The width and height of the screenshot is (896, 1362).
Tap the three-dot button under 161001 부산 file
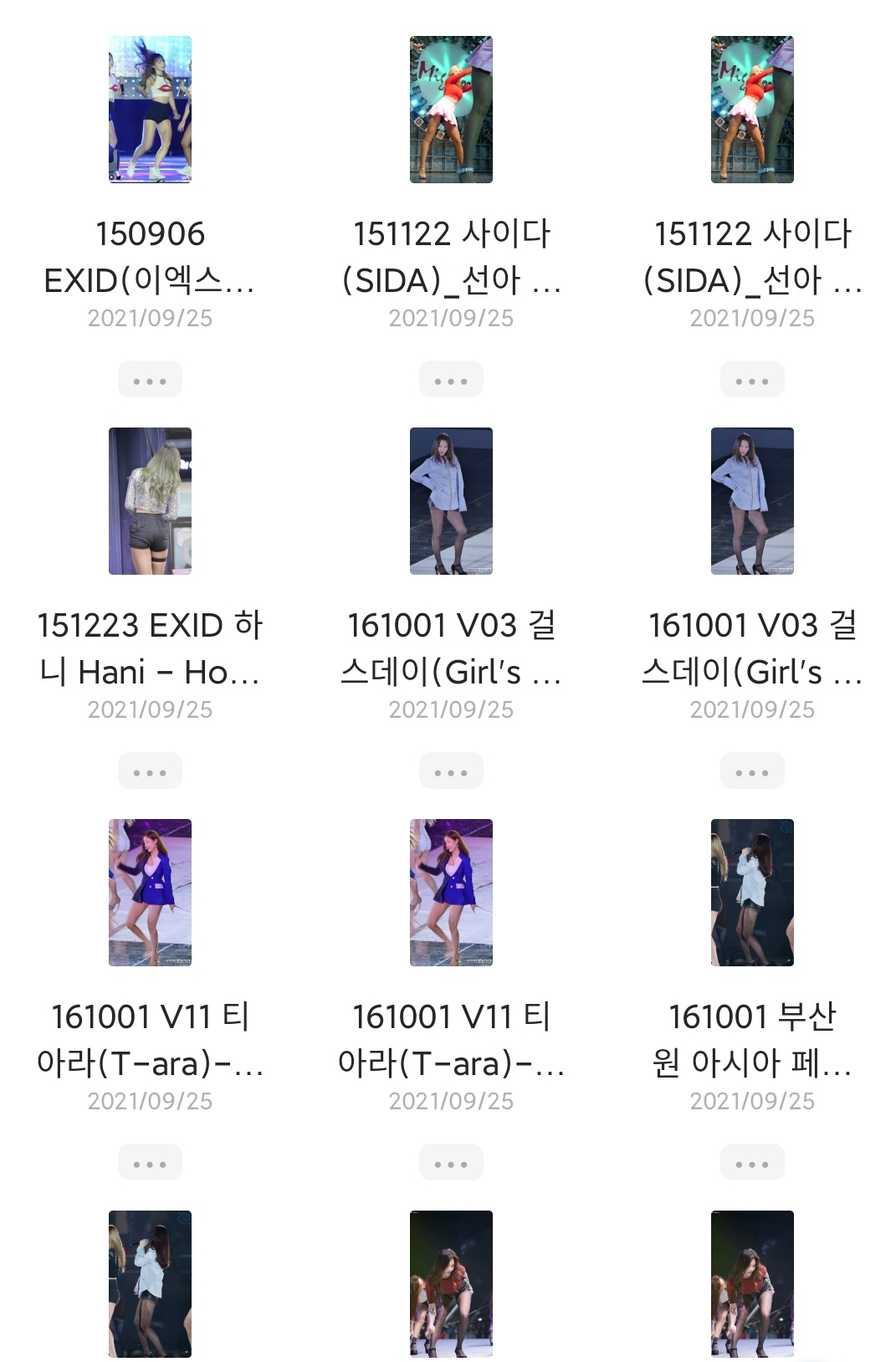tap(751, 1164)
